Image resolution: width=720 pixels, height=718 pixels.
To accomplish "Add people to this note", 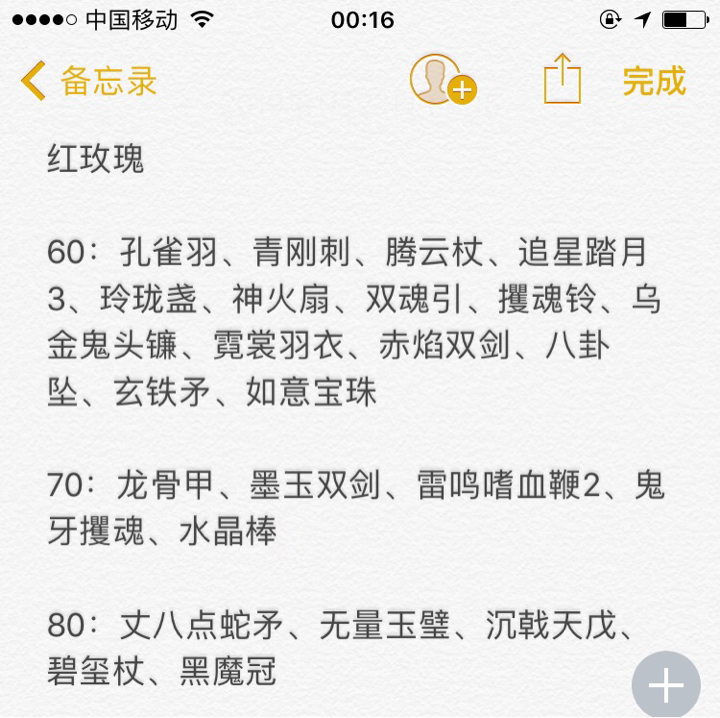I will click(443, 80).
